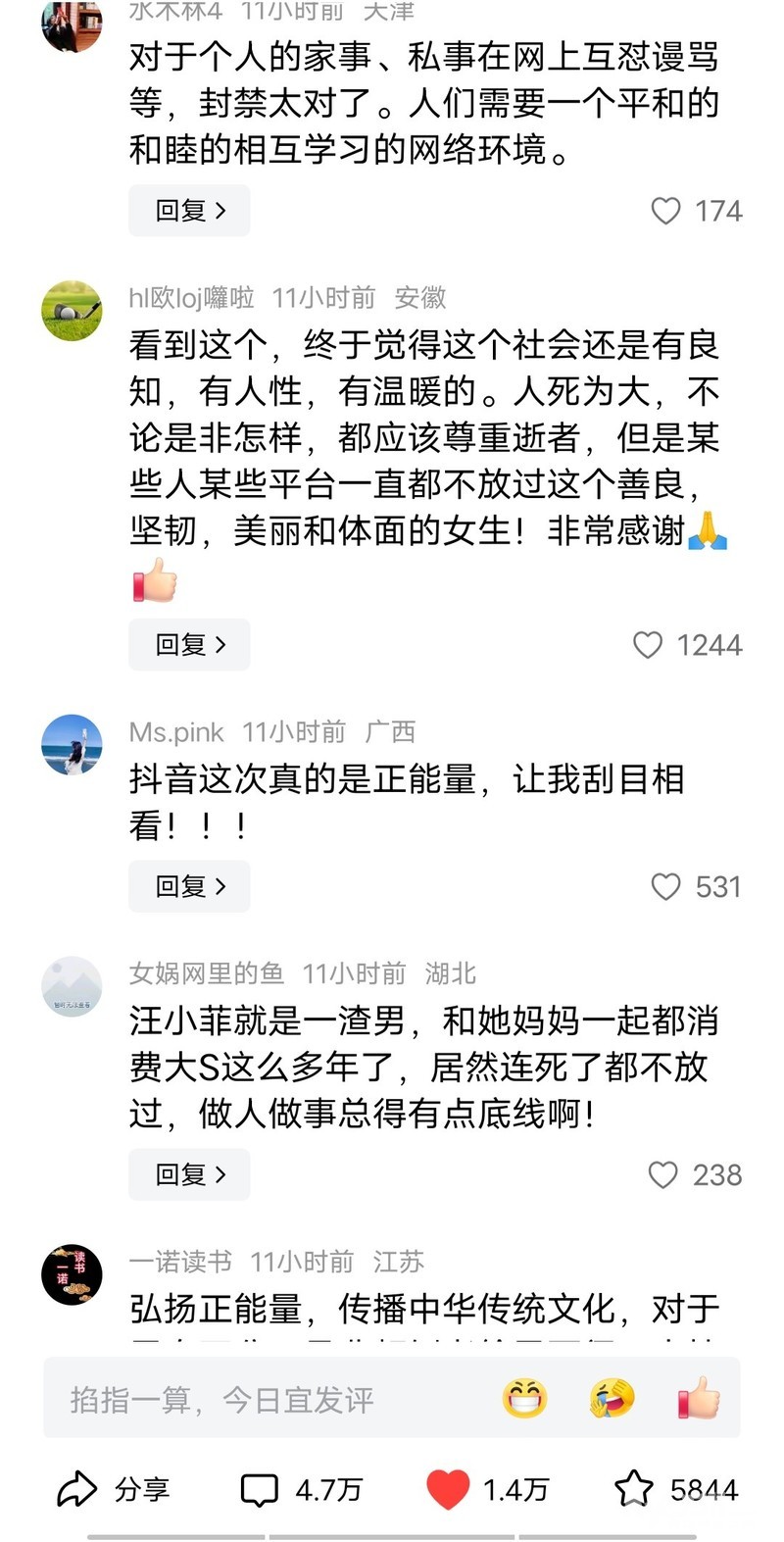
Task: Like the comment with 238 likes
Action: click(x=663, y=1174)
